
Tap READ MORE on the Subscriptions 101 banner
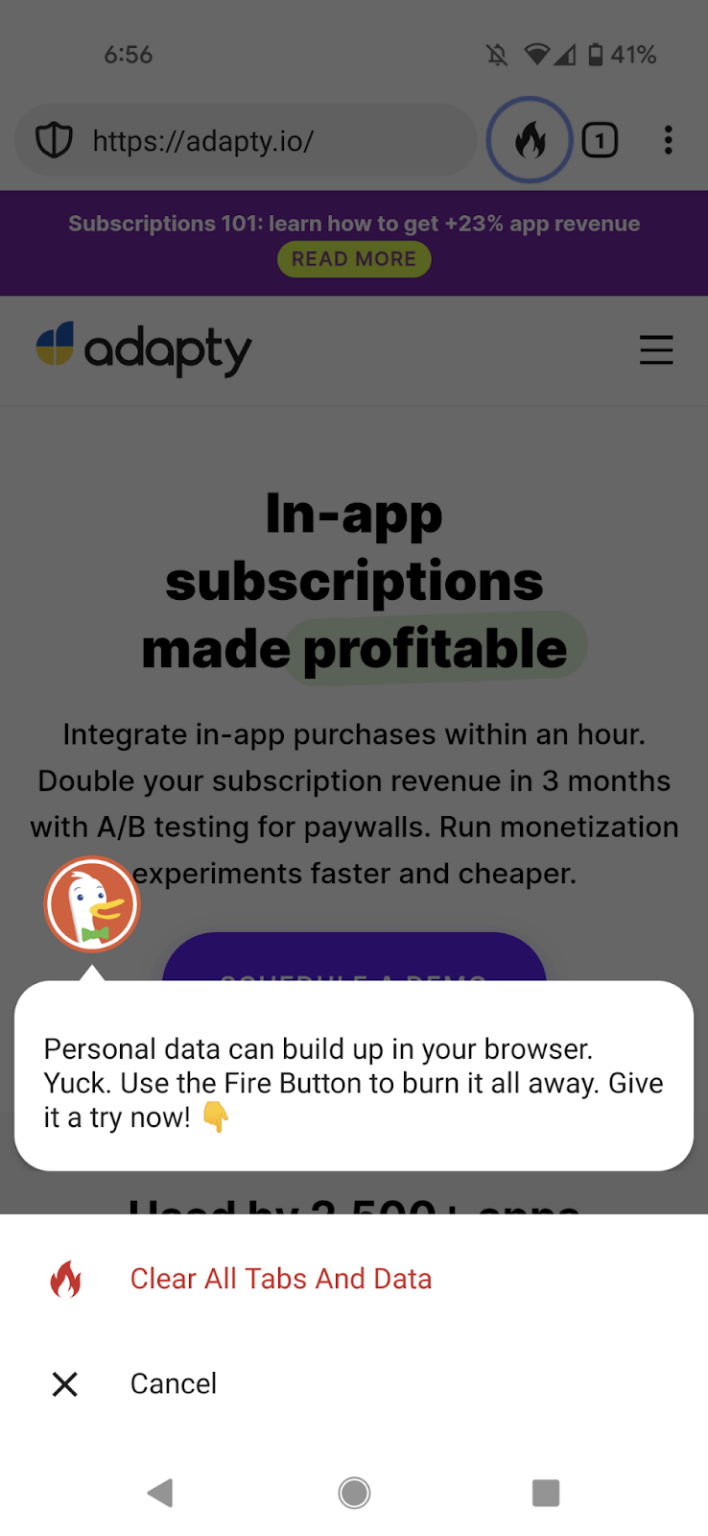354,259
